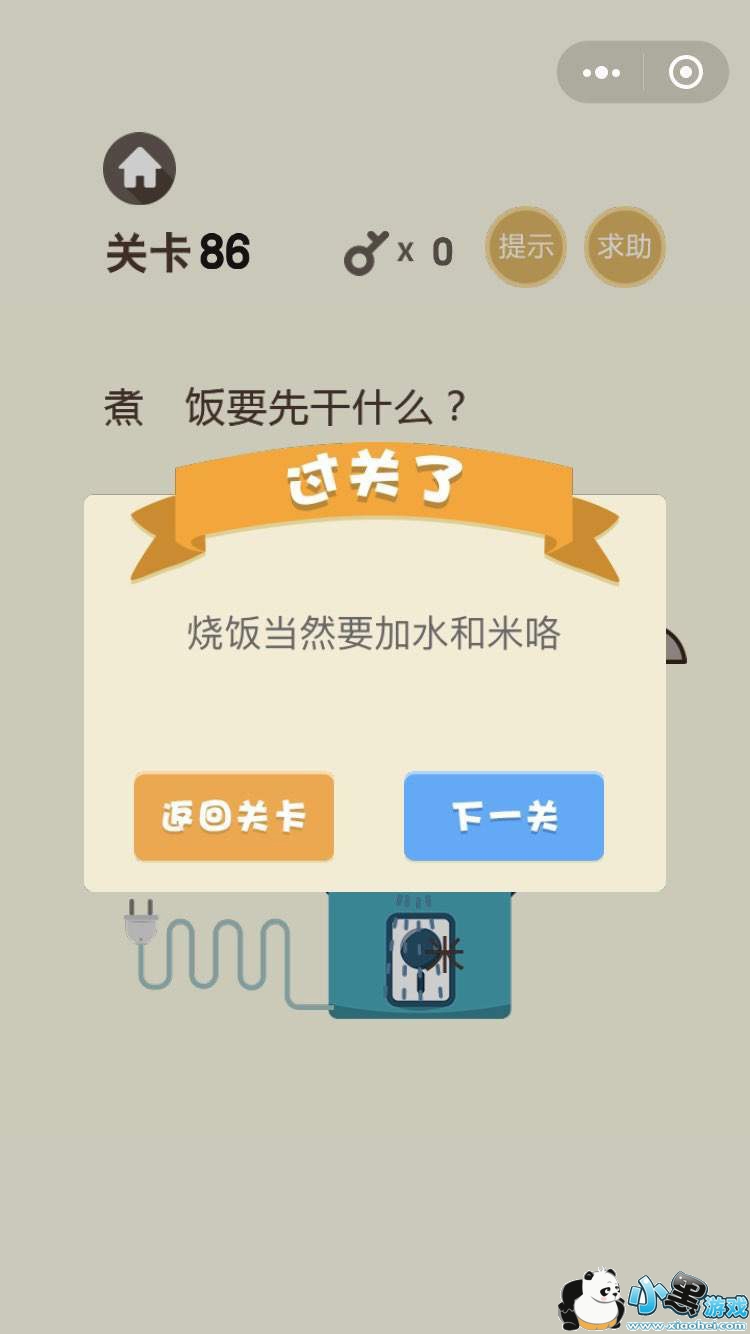The width and height of the screenshot is (750, 1334).
Task: Tap the 提示 hint button
Action: click(x=526, y=246)
